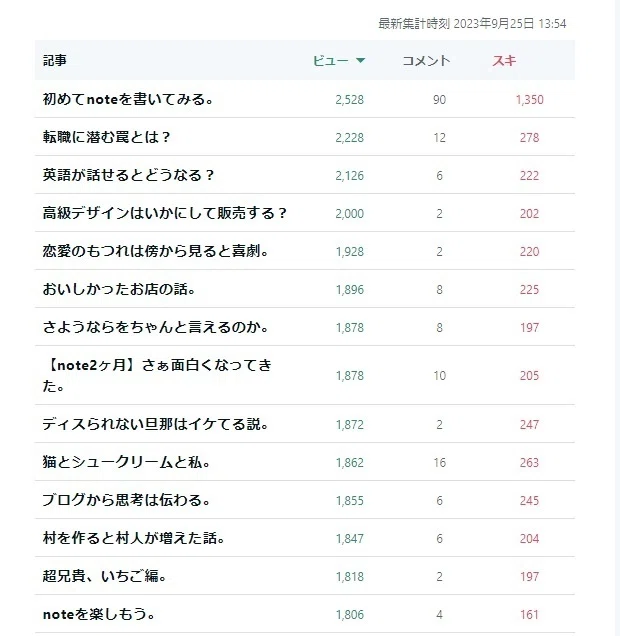
Task: Open noteを楽しもう。 article
Action: [x=99, y=614]
